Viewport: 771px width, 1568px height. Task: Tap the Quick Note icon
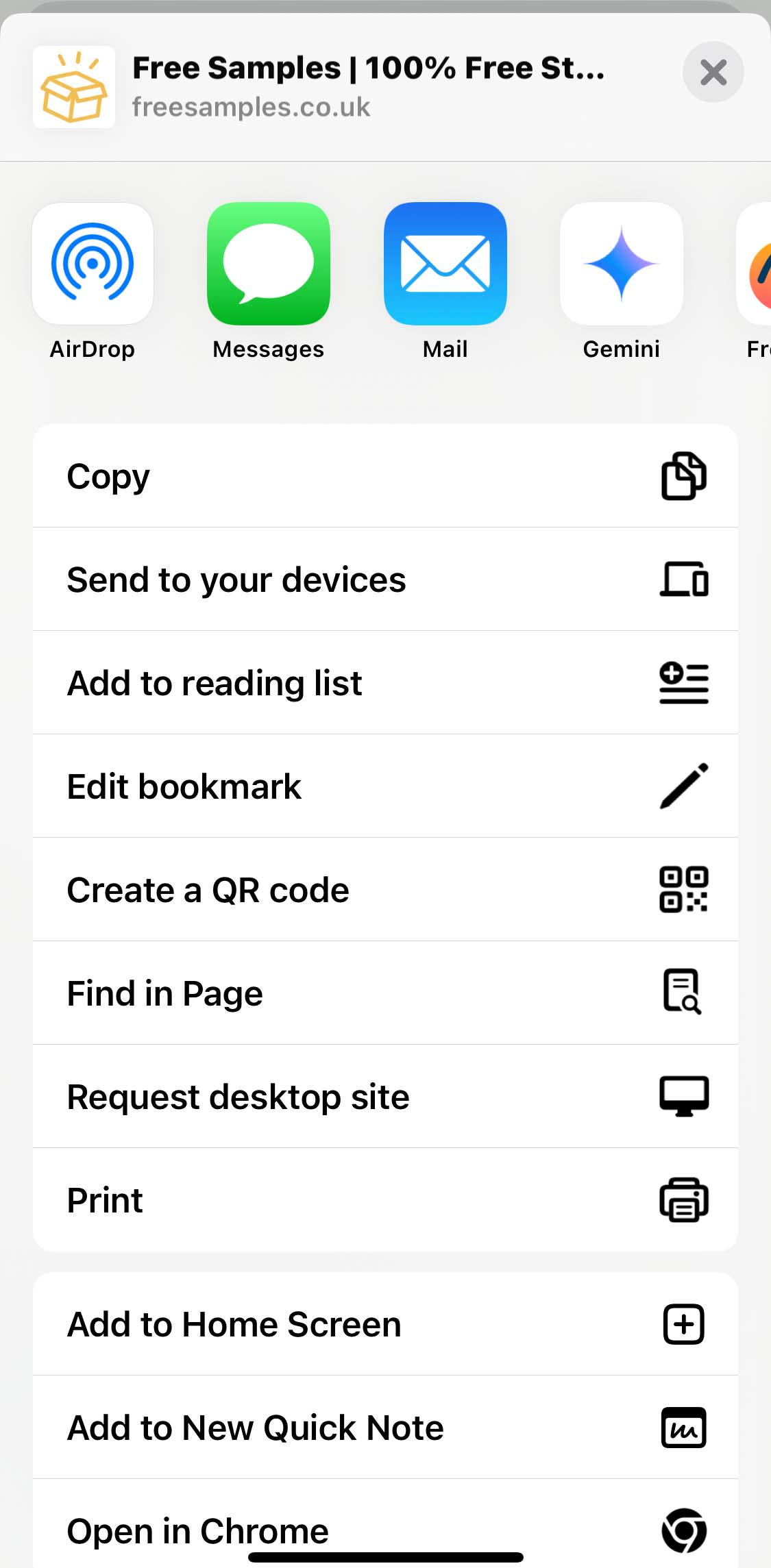(x=683, y=1428)
